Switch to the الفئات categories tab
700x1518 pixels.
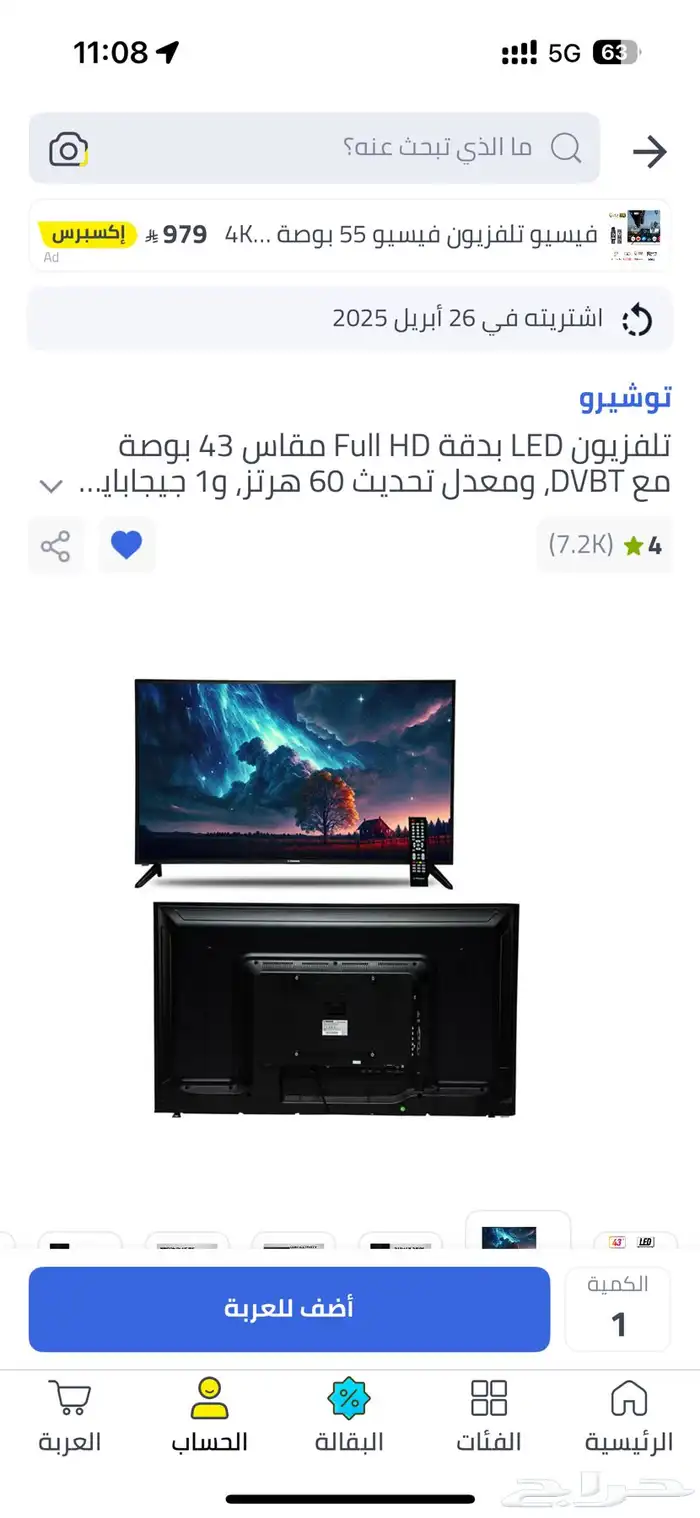pyautogui.click(x=489, y=1417)
